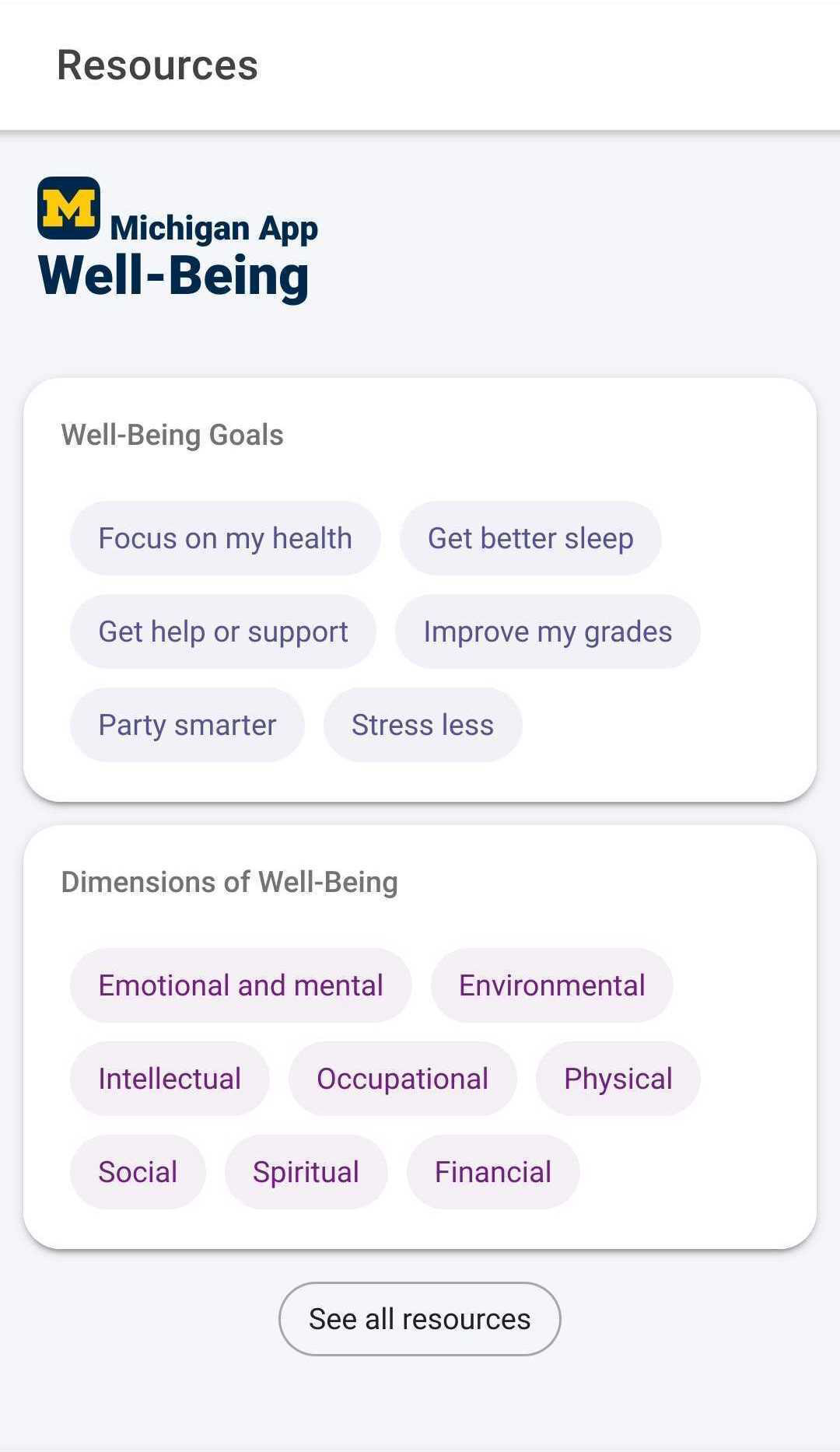Select Emotional and mental dimension
Viewport: 840px width, 1452px height.
tap(240, 985)
